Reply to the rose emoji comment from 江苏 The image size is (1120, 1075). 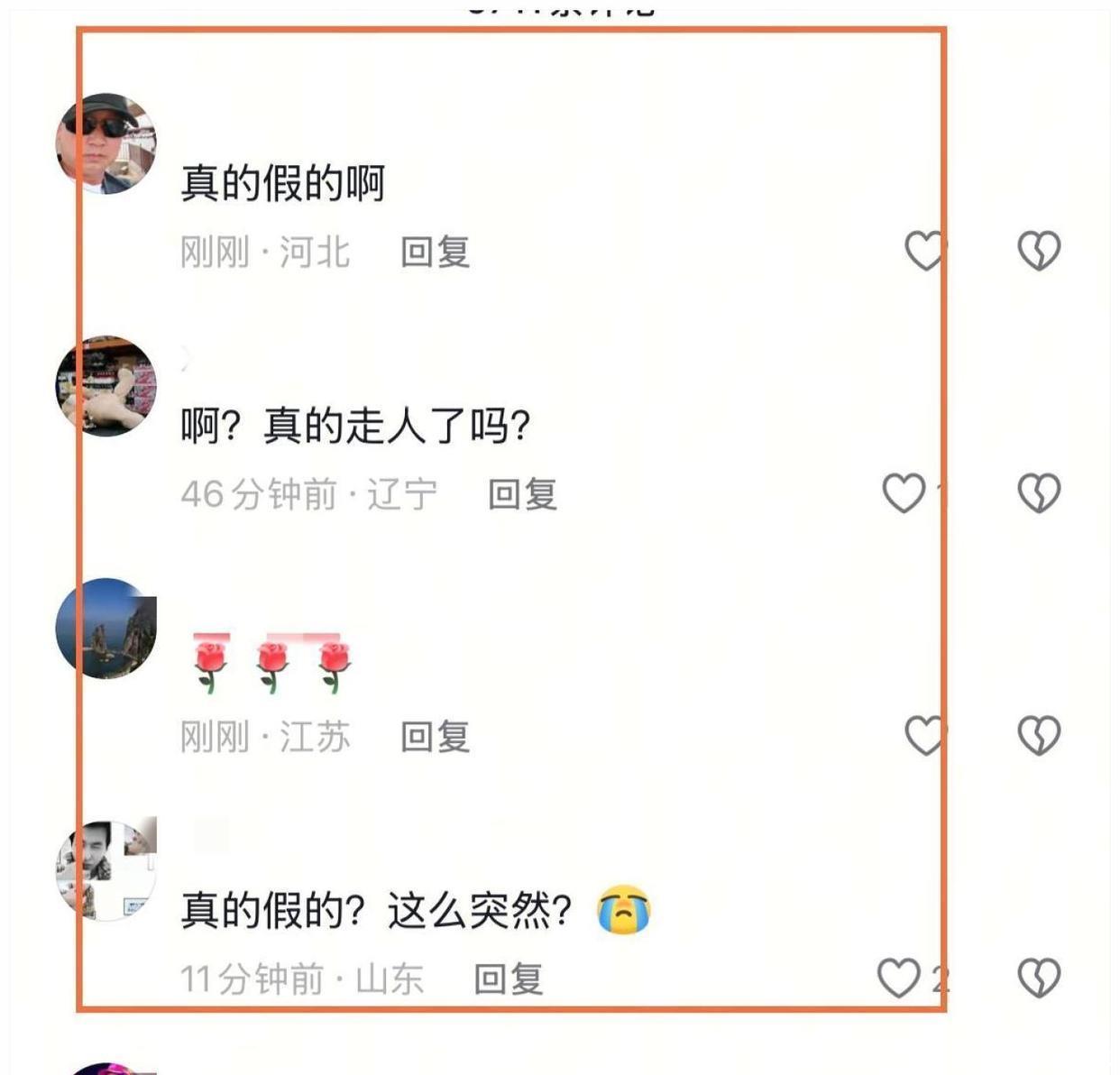tap(435, 737)
